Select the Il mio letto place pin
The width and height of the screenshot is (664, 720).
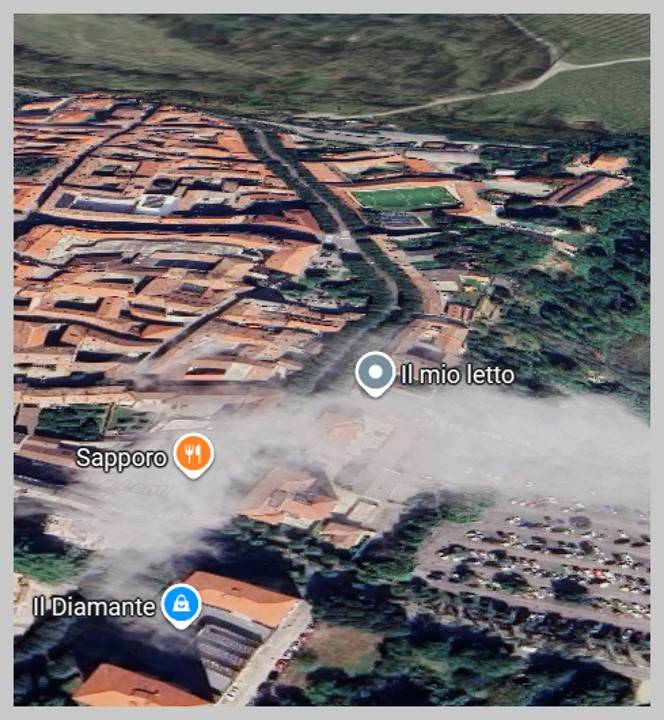[375, 373]
